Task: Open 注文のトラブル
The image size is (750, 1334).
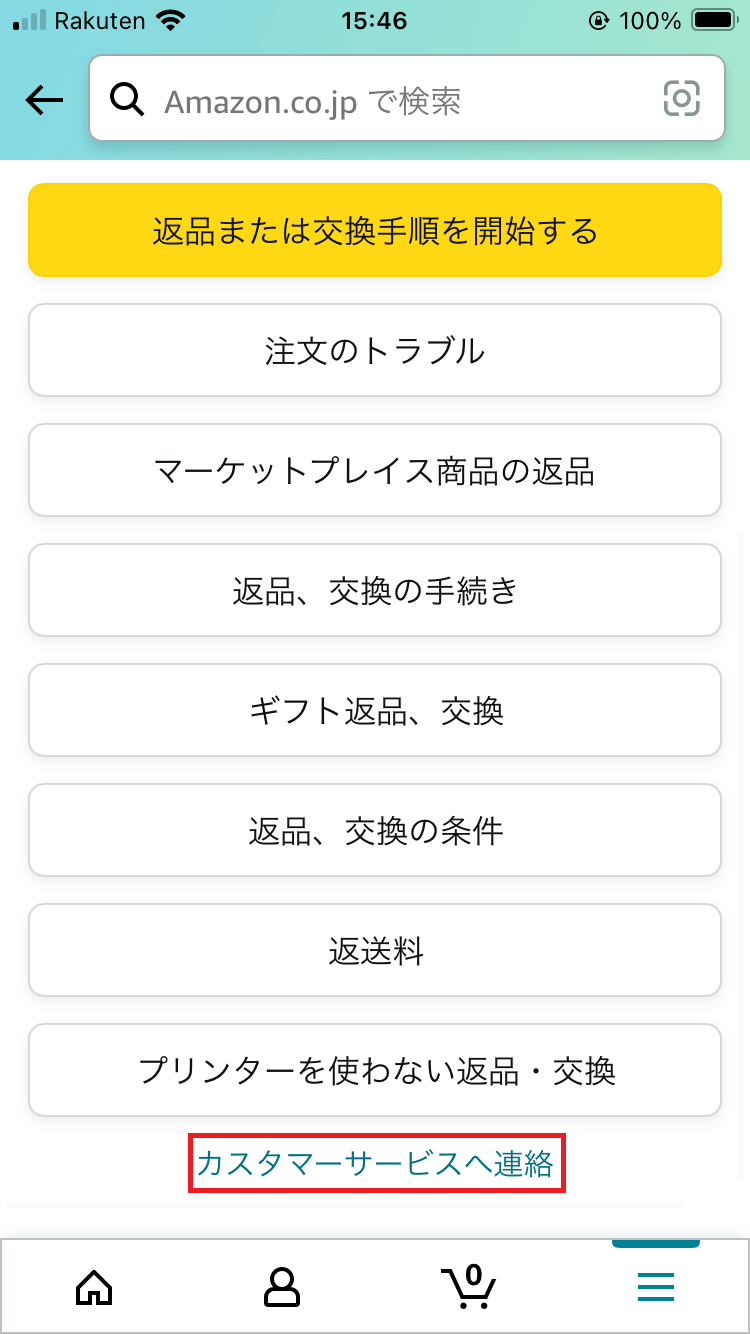Action: coord(375,350)
